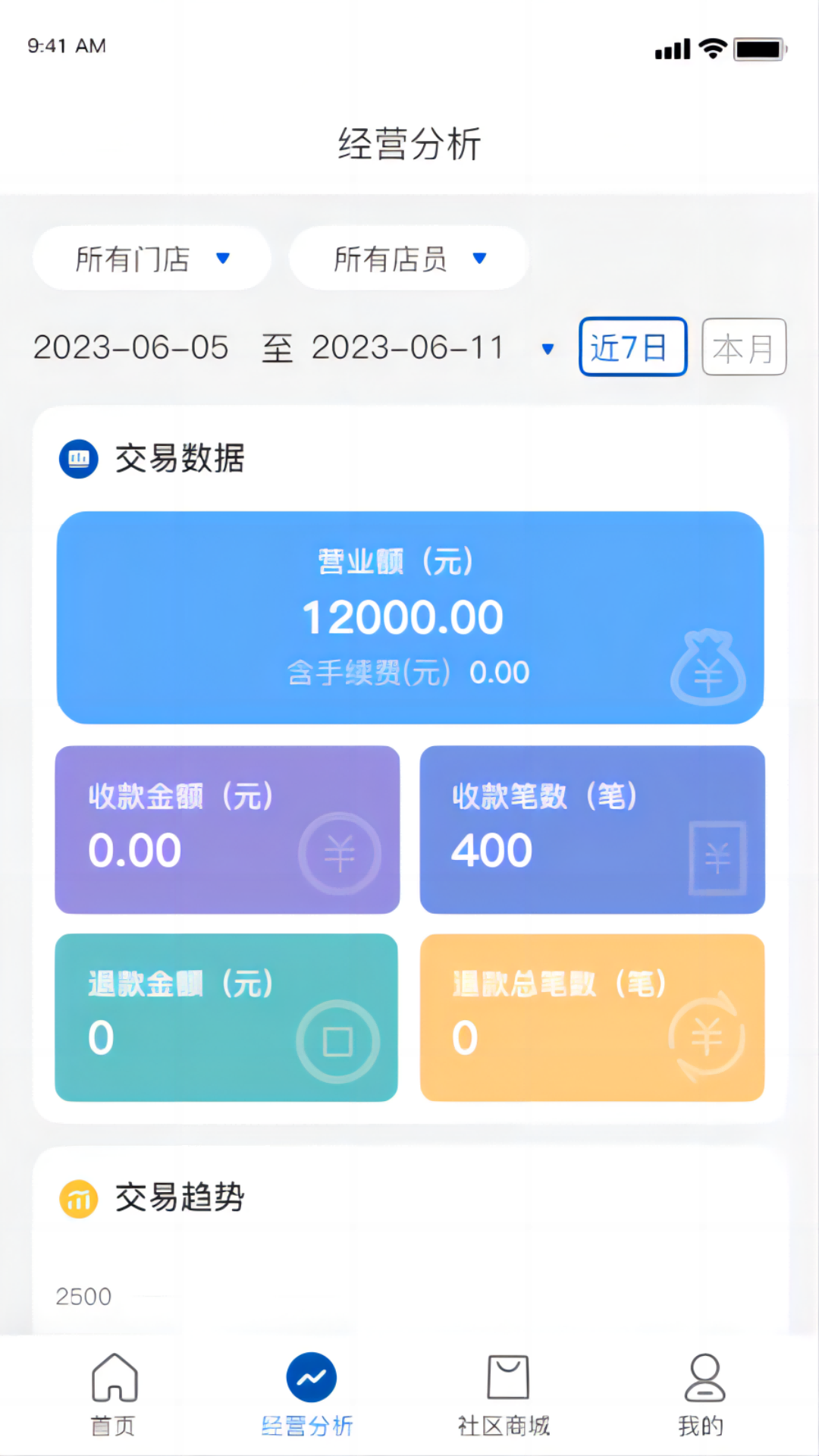819x1456 pixels.
Task: Switch the range to 本月
Action: coord(743,348)
